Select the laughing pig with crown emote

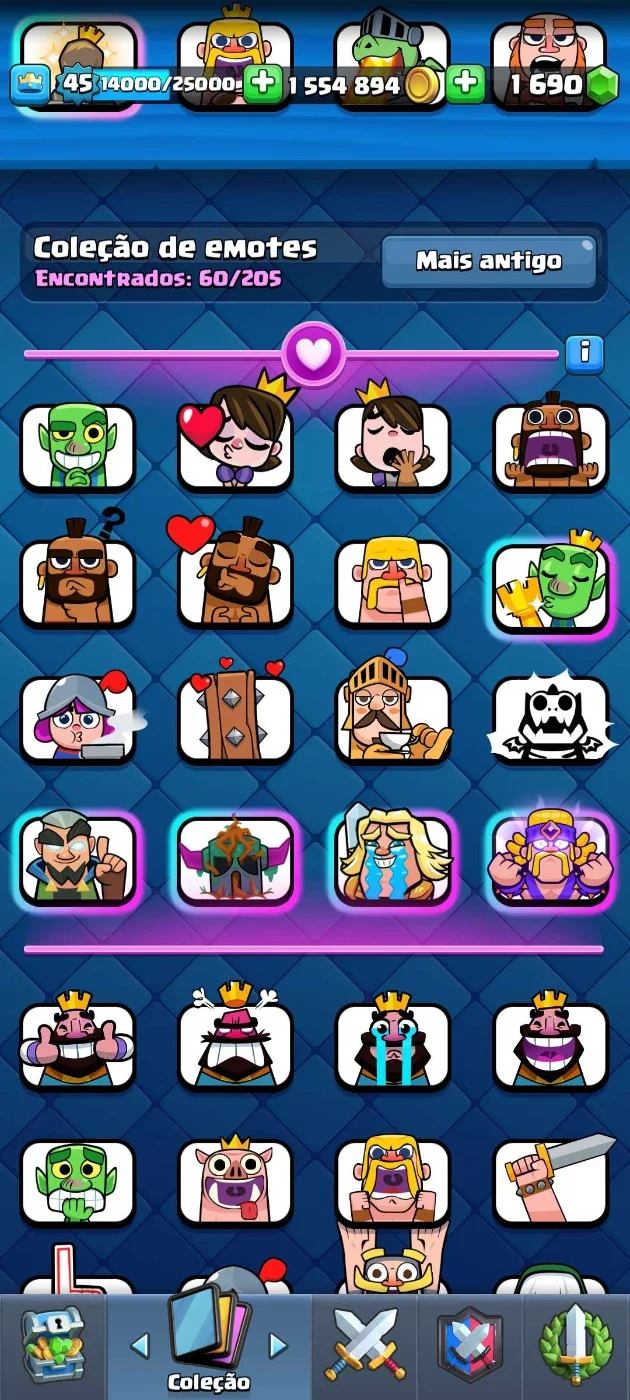[x=235, y=1180]
